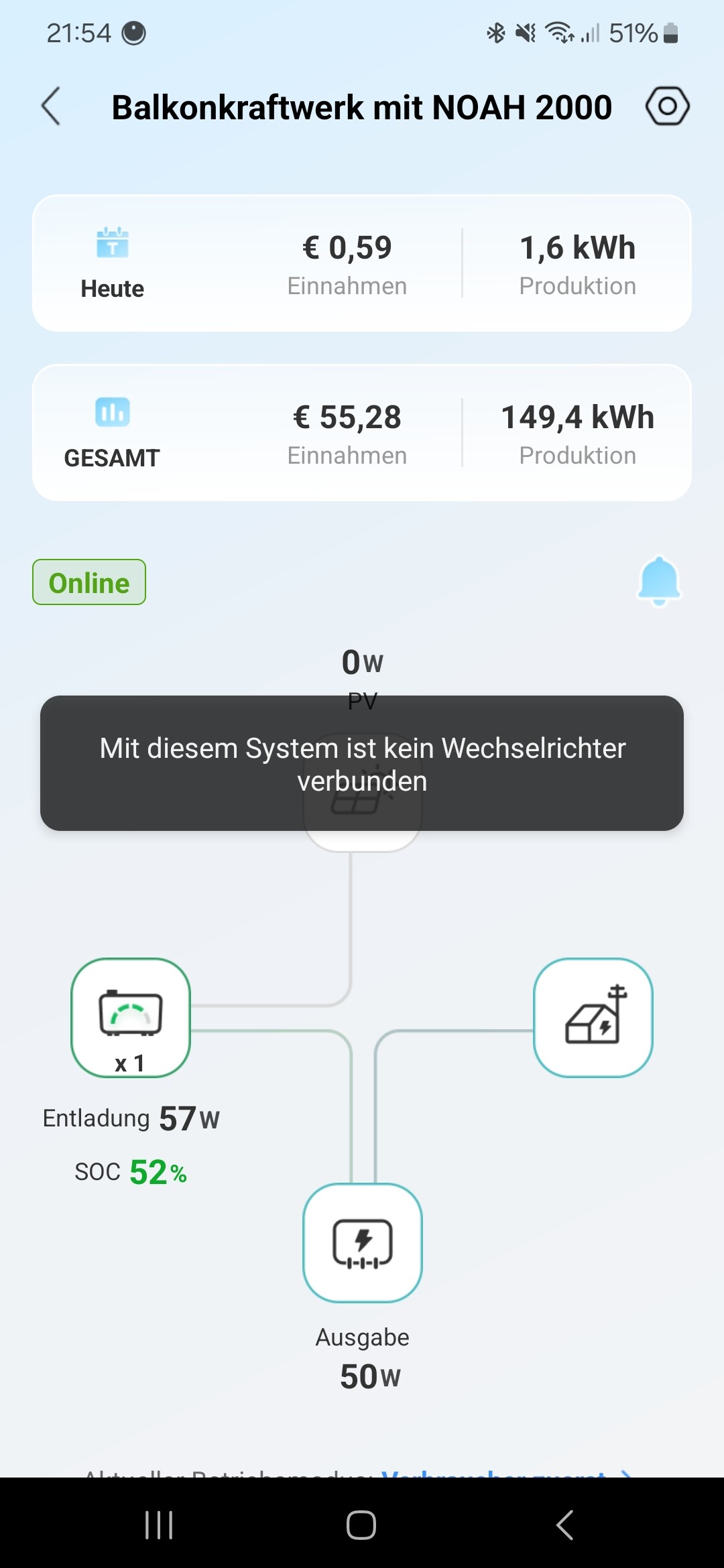Screen dimensions: 724x1568
Task: Open the settings hexagon icon
Action: tap(667, 107)
